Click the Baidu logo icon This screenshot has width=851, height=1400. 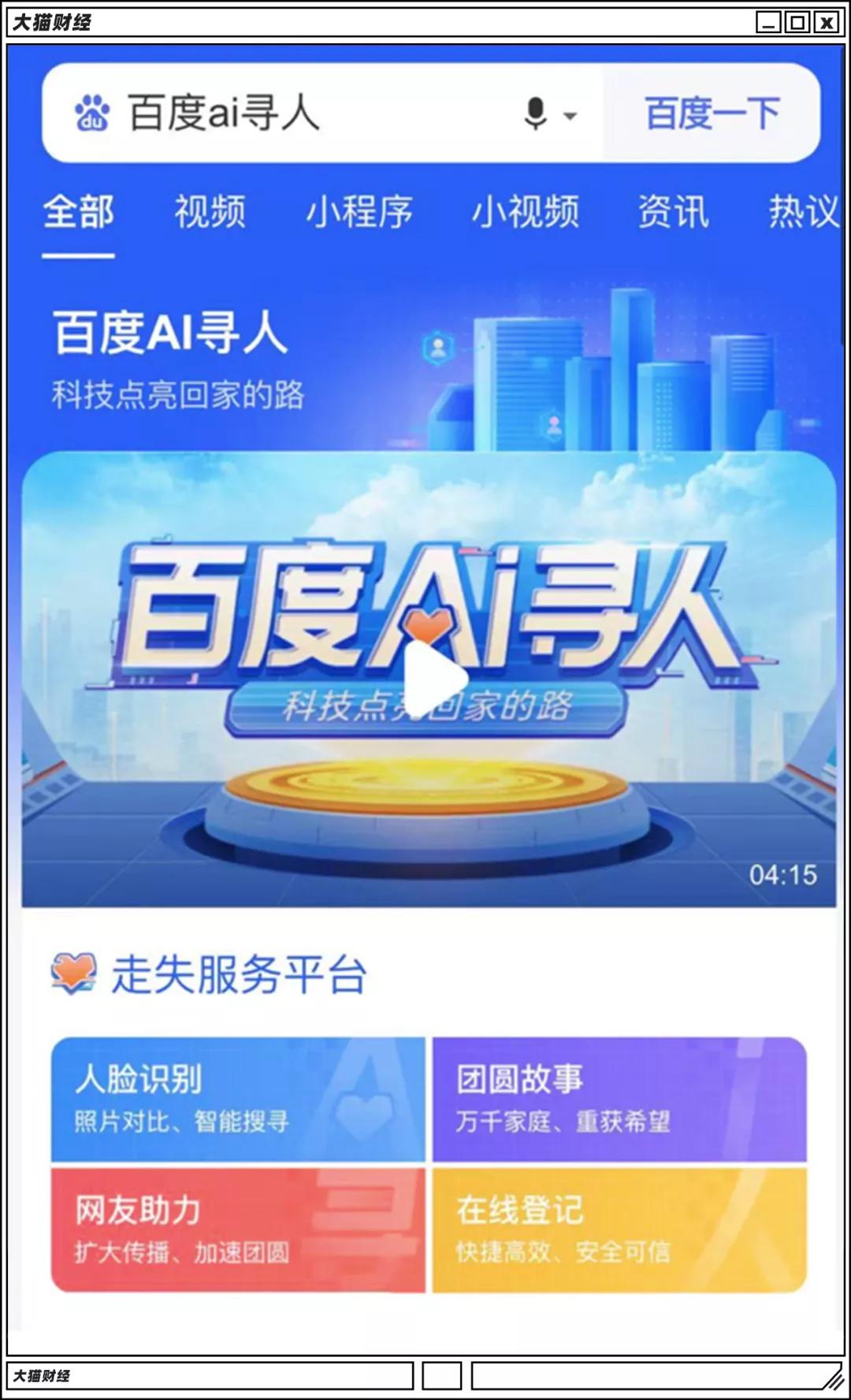coord(91,113)
